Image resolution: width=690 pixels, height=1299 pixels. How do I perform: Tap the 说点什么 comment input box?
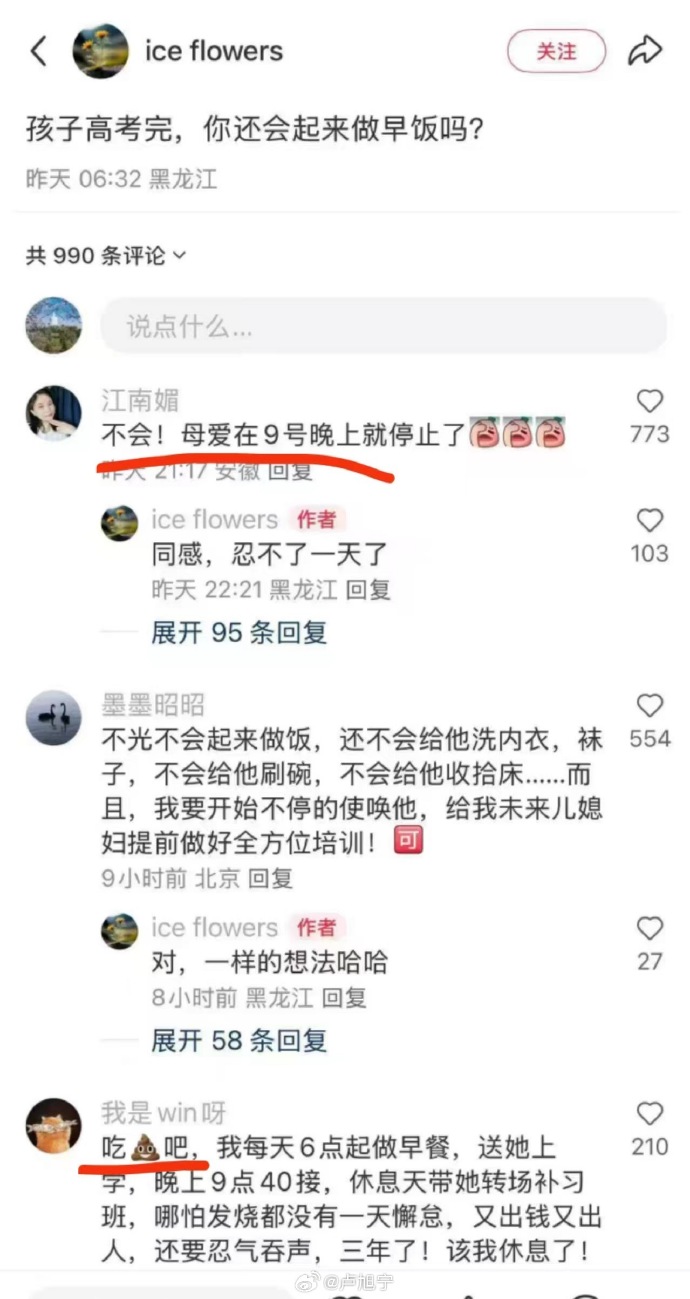click(x=383, y=325)
